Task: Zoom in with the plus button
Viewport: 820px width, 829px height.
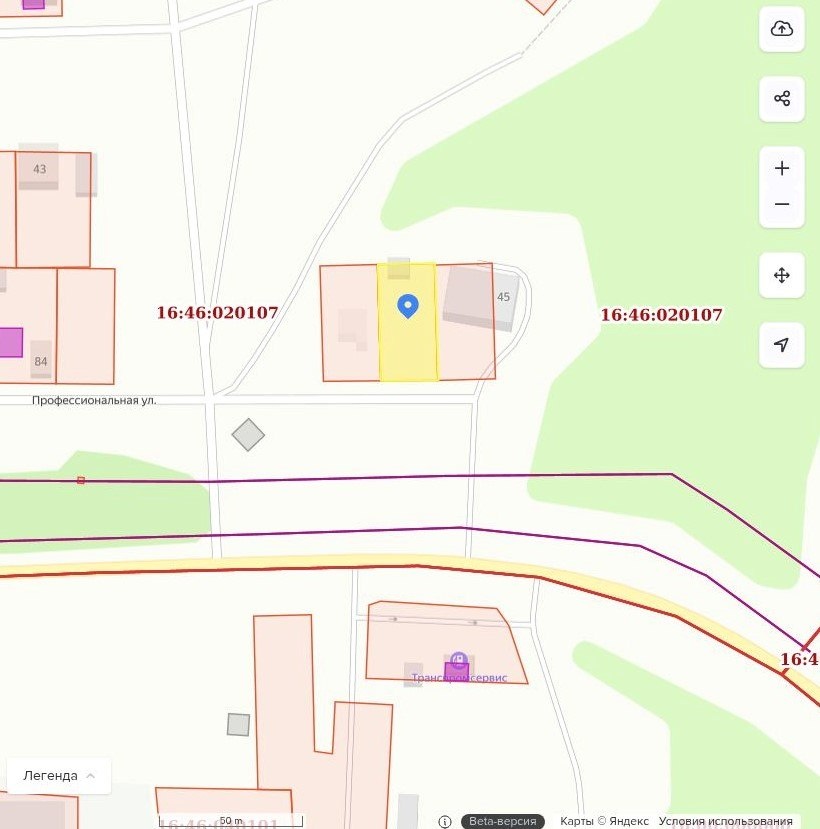Action: point(782,168)
